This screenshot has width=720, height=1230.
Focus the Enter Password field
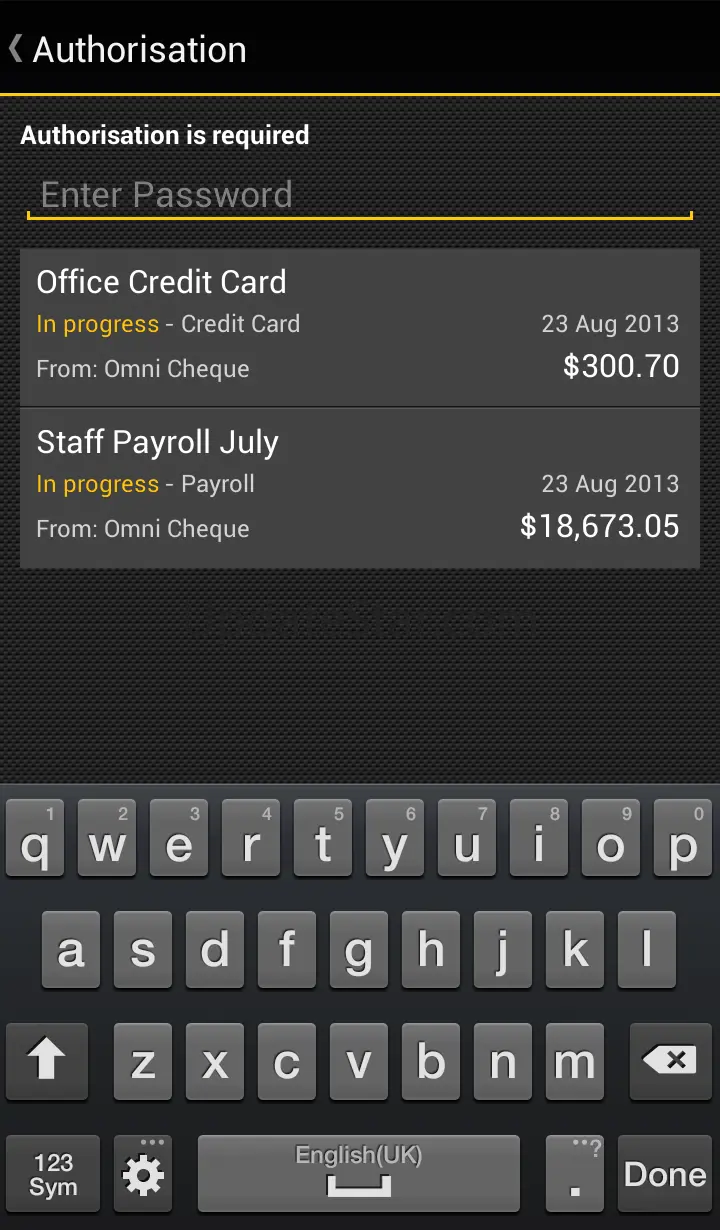click(x=360, y=195)
